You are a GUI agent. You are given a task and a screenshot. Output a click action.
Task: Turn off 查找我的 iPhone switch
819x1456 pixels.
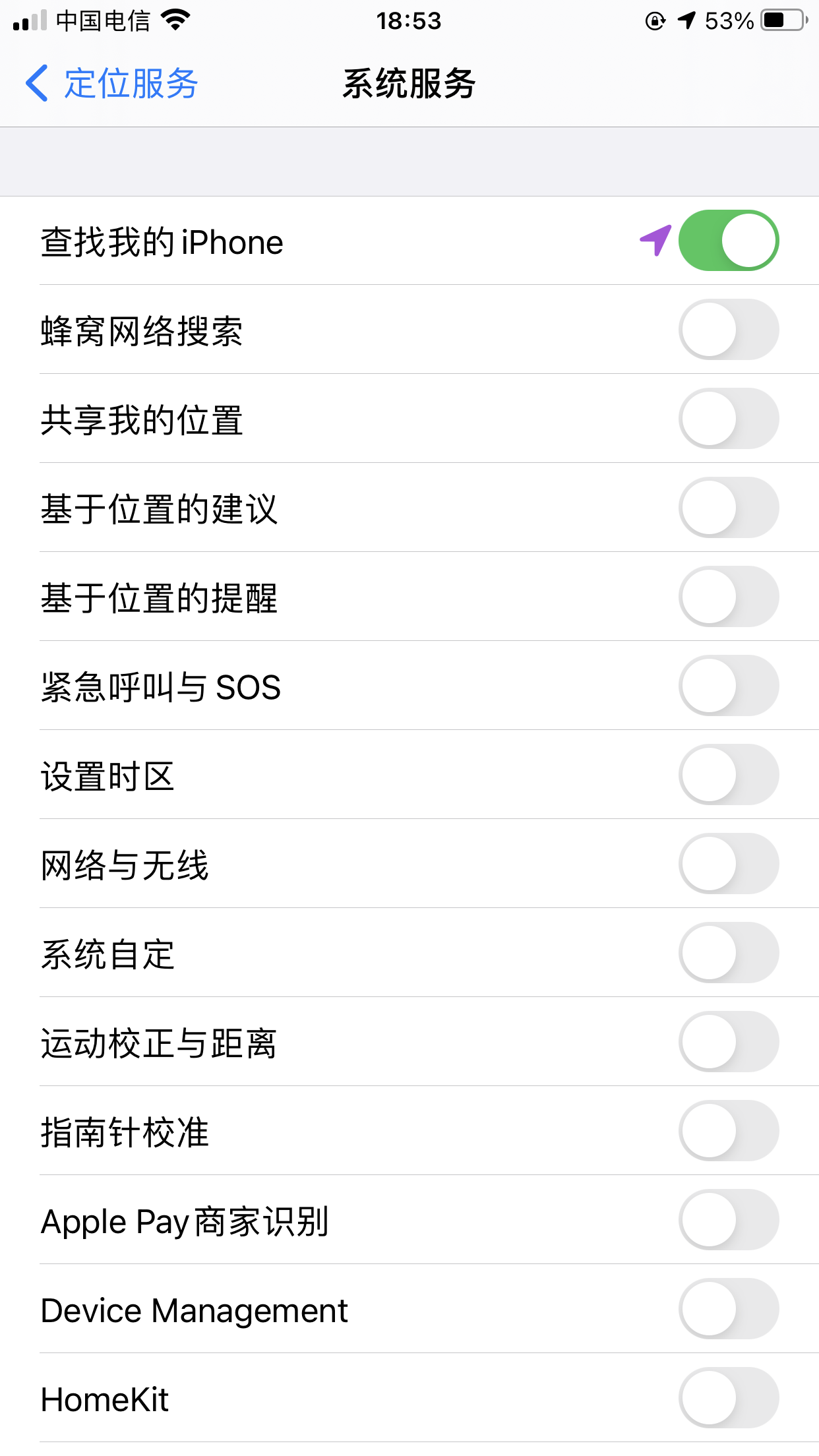pos(728,241)
